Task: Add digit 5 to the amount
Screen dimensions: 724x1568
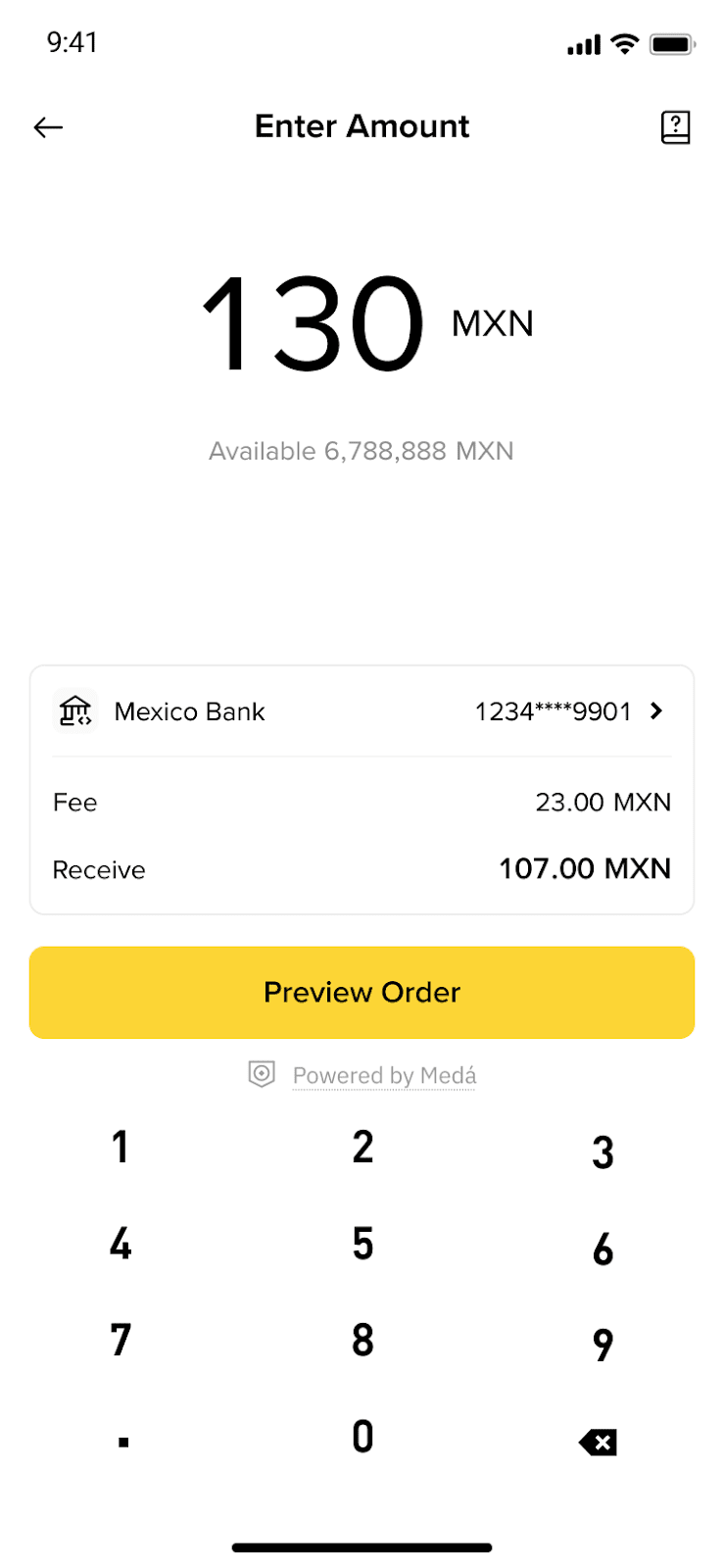Action: (362, 1244)
